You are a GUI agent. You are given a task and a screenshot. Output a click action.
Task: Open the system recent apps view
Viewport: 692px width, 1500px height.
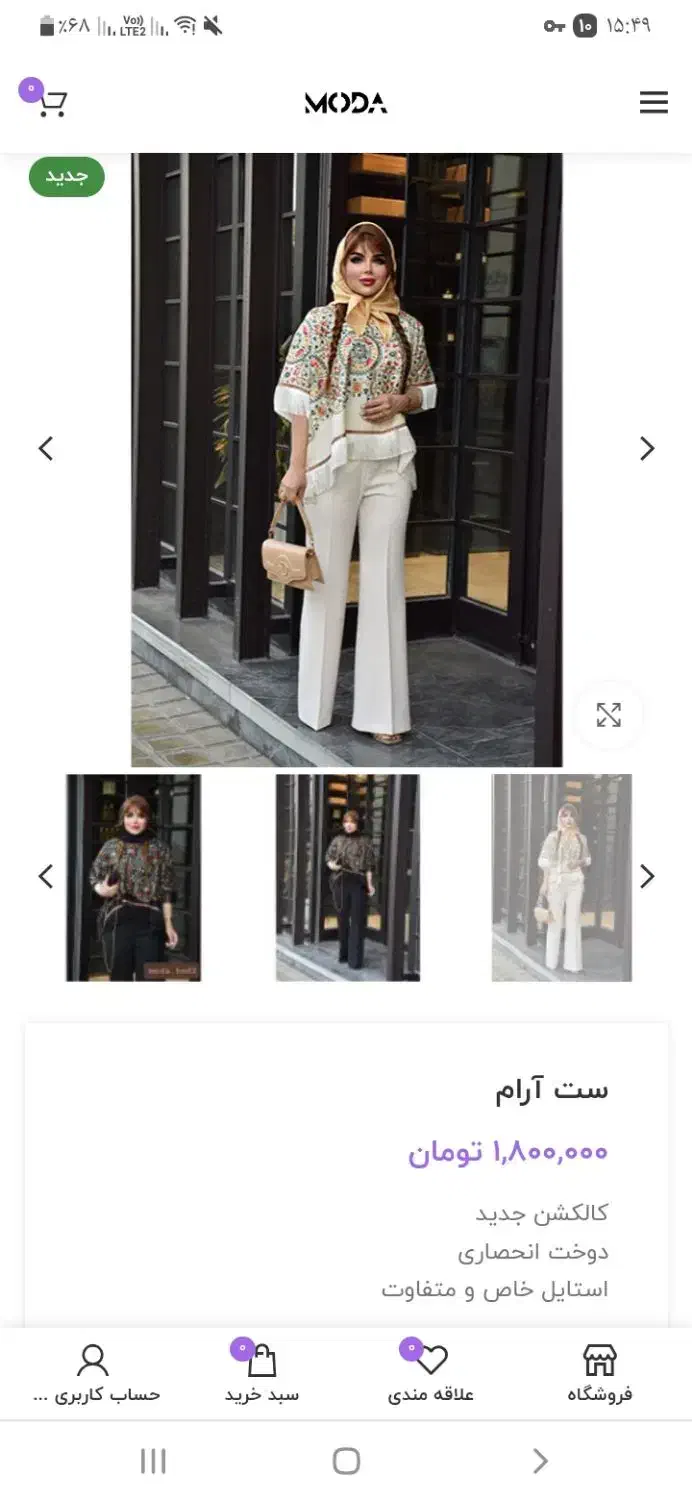(153, 1461)
